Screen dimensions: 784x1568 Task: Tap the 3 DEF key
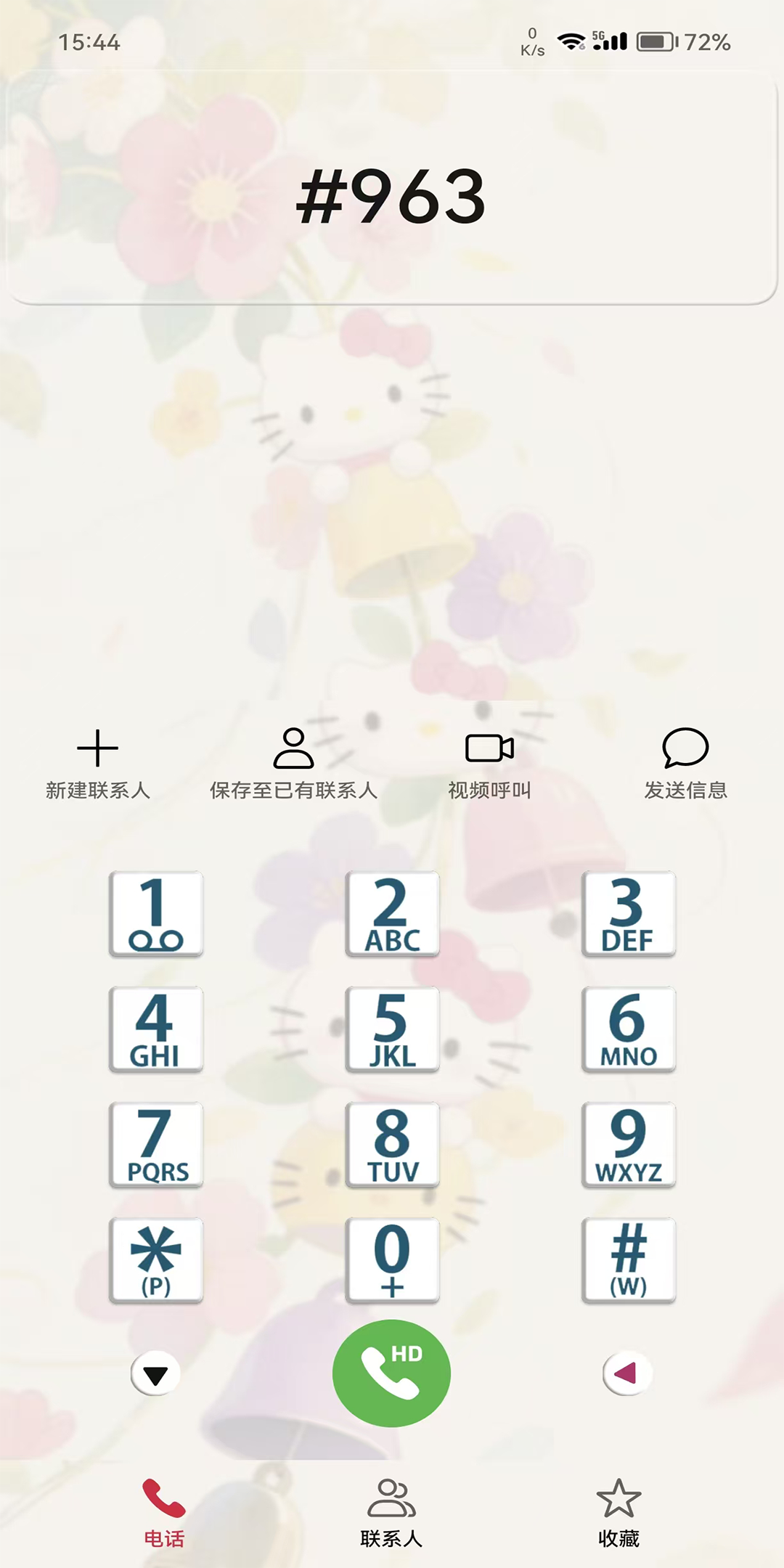tap(628, 914)
